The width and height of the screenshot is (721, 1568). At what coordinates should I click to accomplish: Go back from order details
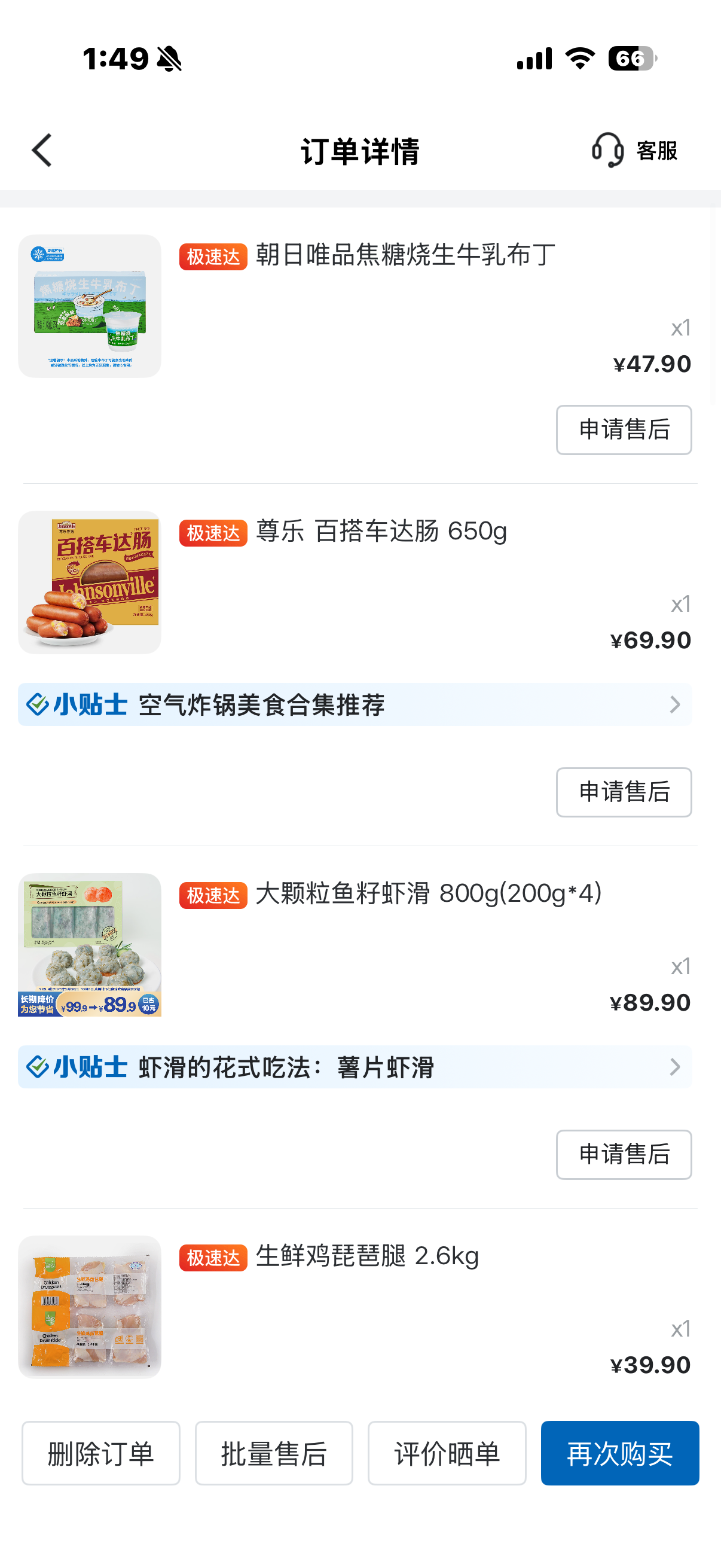pos(42,150)
